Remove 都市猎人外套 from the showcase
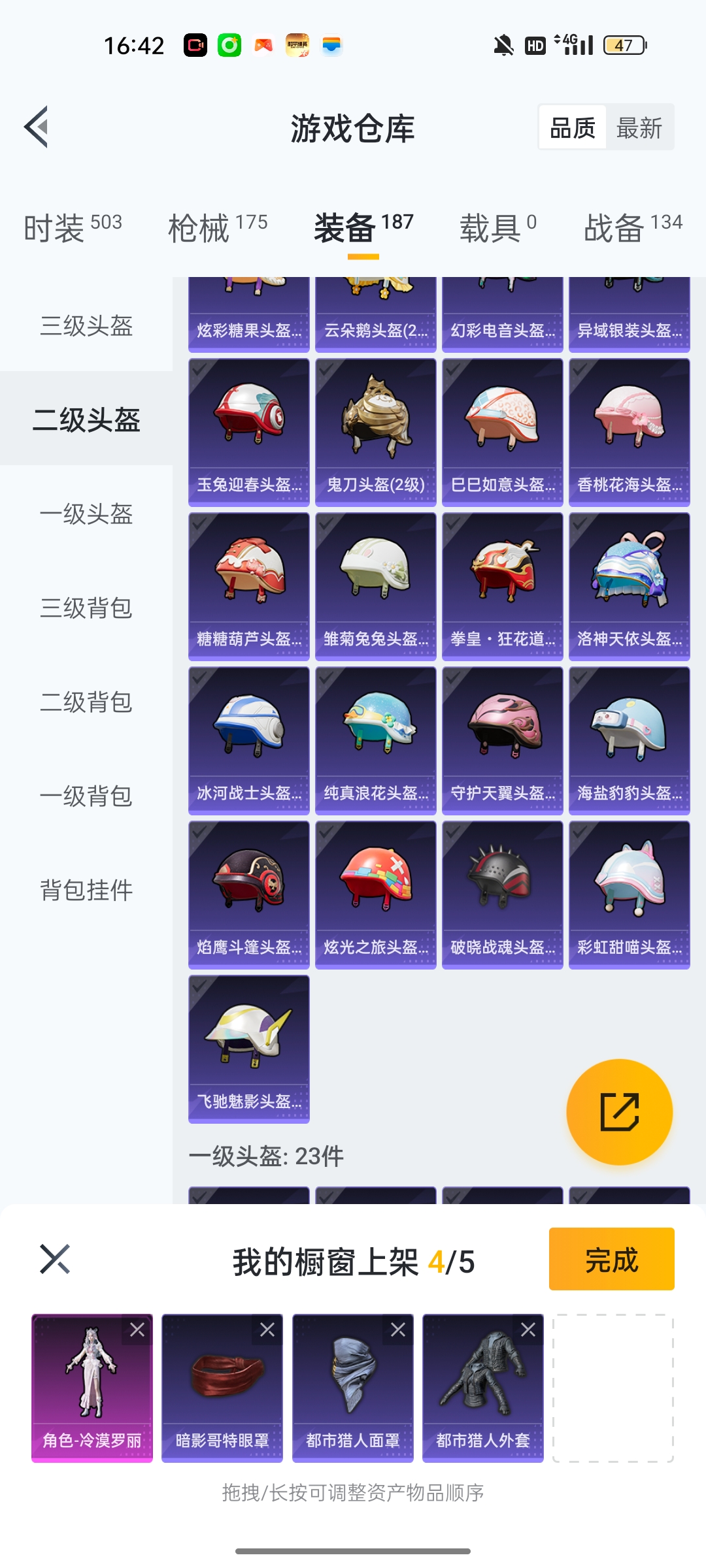 pyautogui.click(x=528, y=1330)
